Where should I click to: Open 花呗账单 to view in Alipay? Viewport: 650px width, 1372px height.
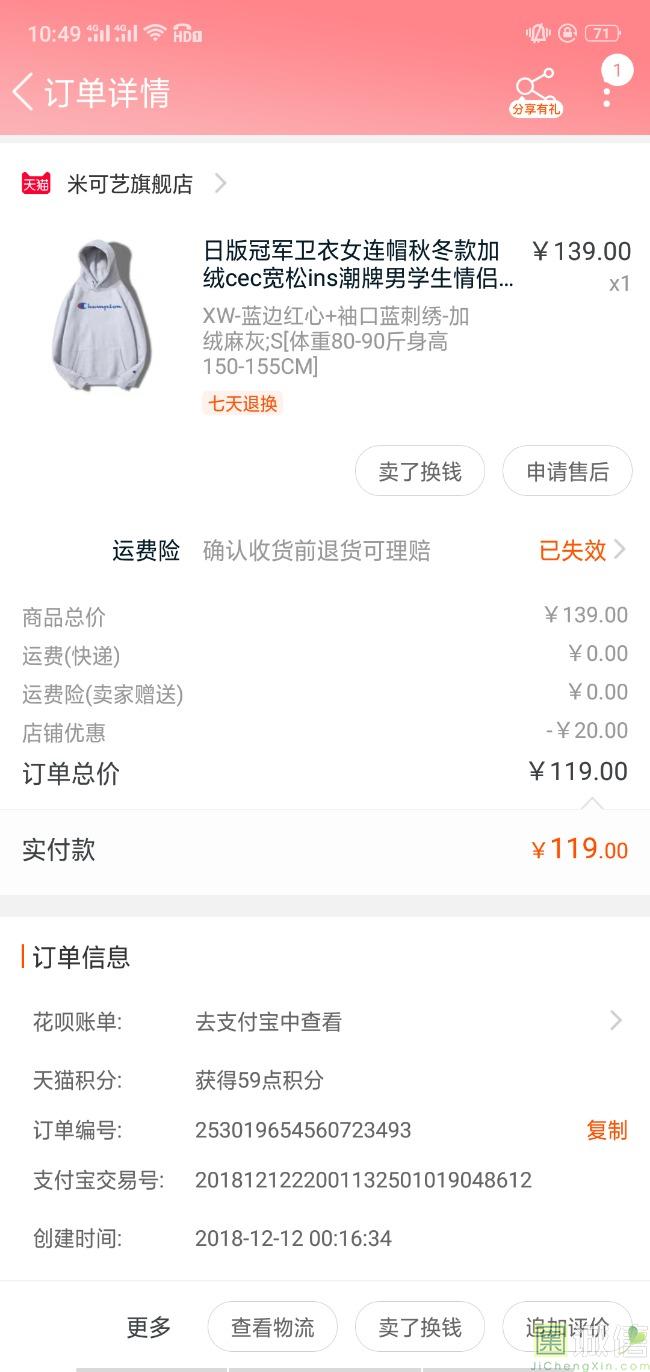325,1021
